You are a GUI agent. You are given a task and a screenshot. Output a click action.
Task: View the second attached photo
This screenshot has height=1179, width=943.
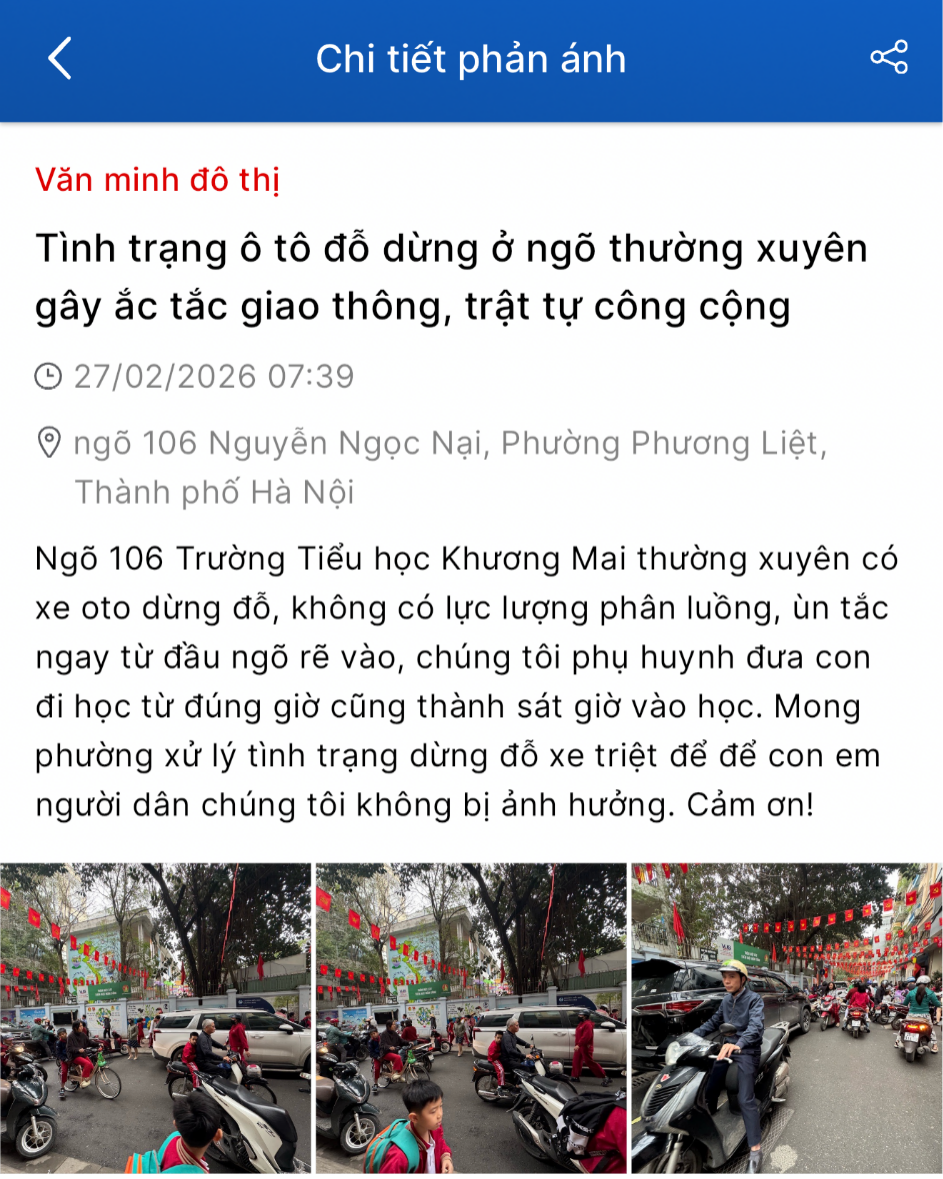coord(471,1017)
